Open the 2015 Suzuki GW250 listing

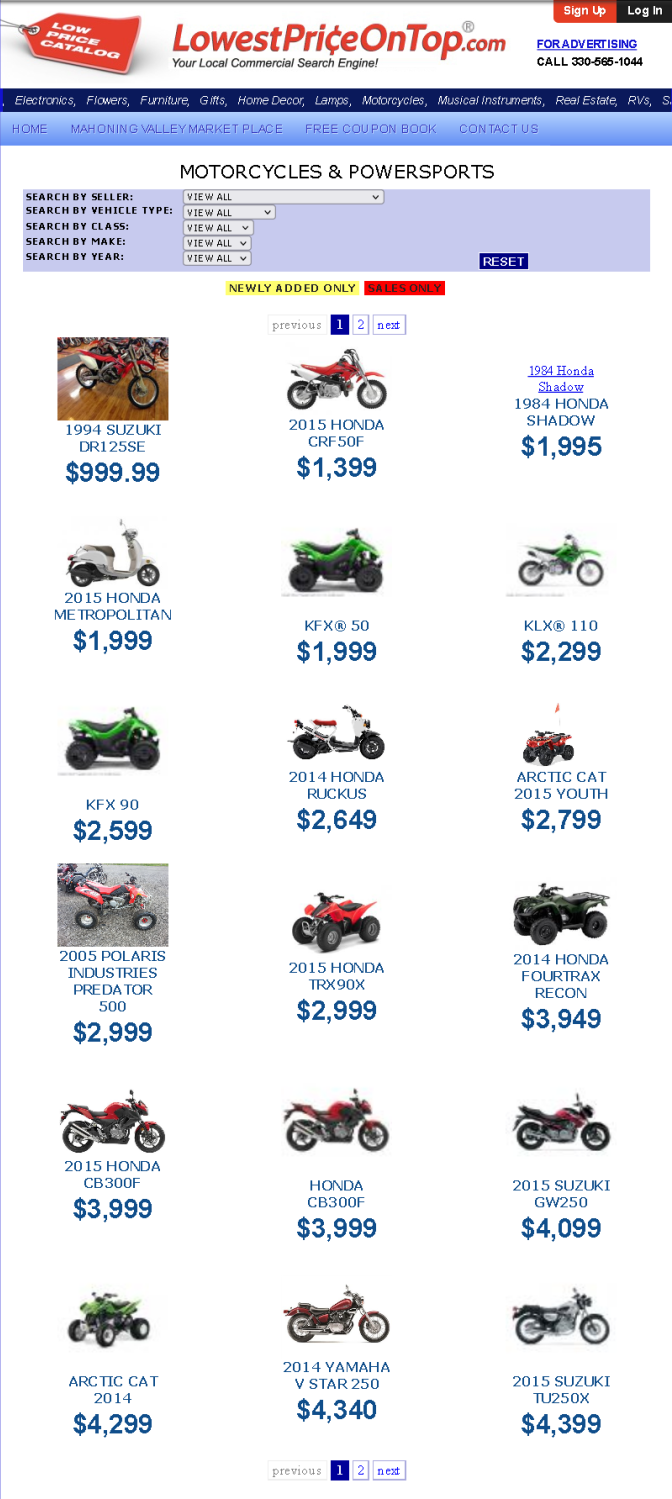point(560,1193)
